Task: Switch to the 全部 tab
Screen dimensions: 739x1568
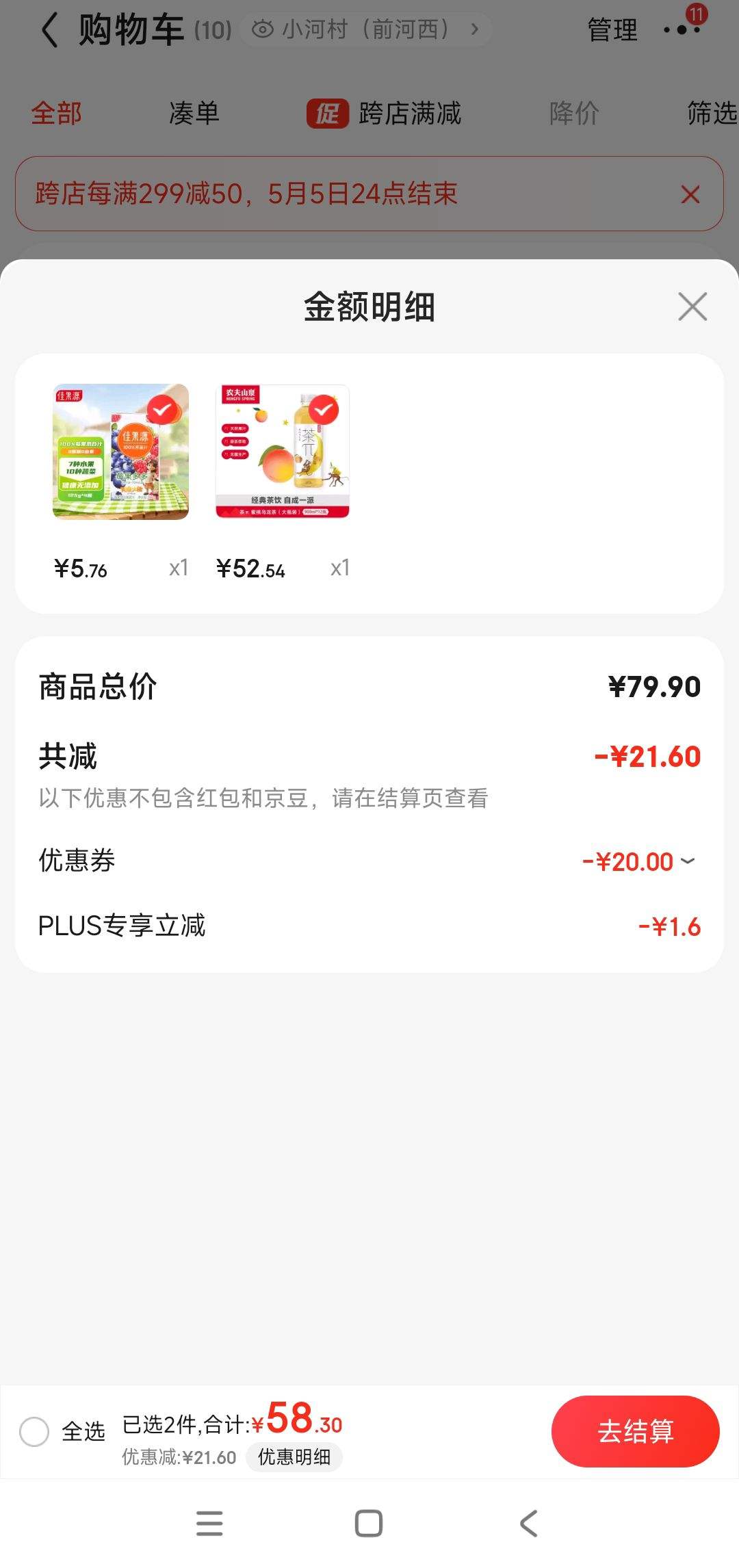Action: [x=56, y=113]
